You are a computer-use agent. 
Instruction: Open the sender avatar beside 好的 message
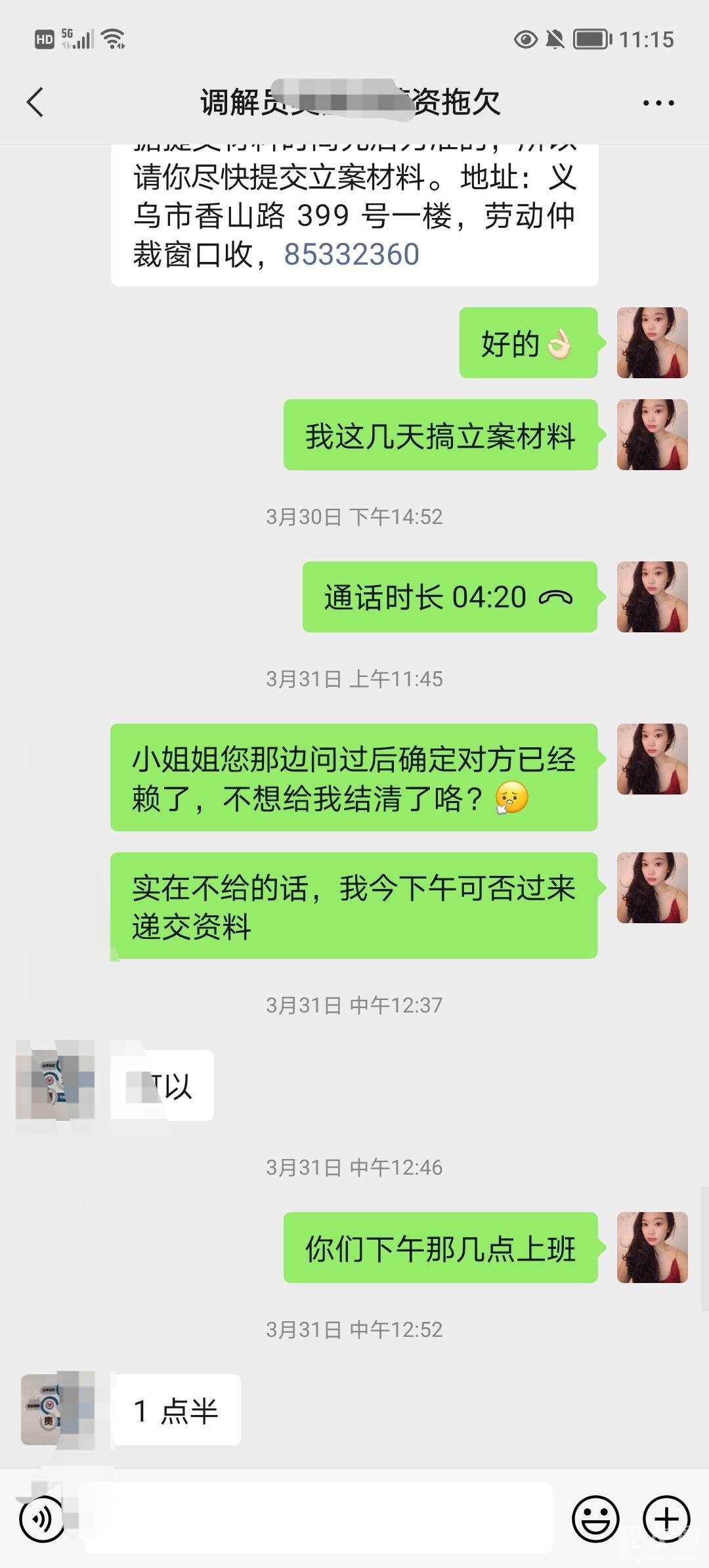(652, 343)
